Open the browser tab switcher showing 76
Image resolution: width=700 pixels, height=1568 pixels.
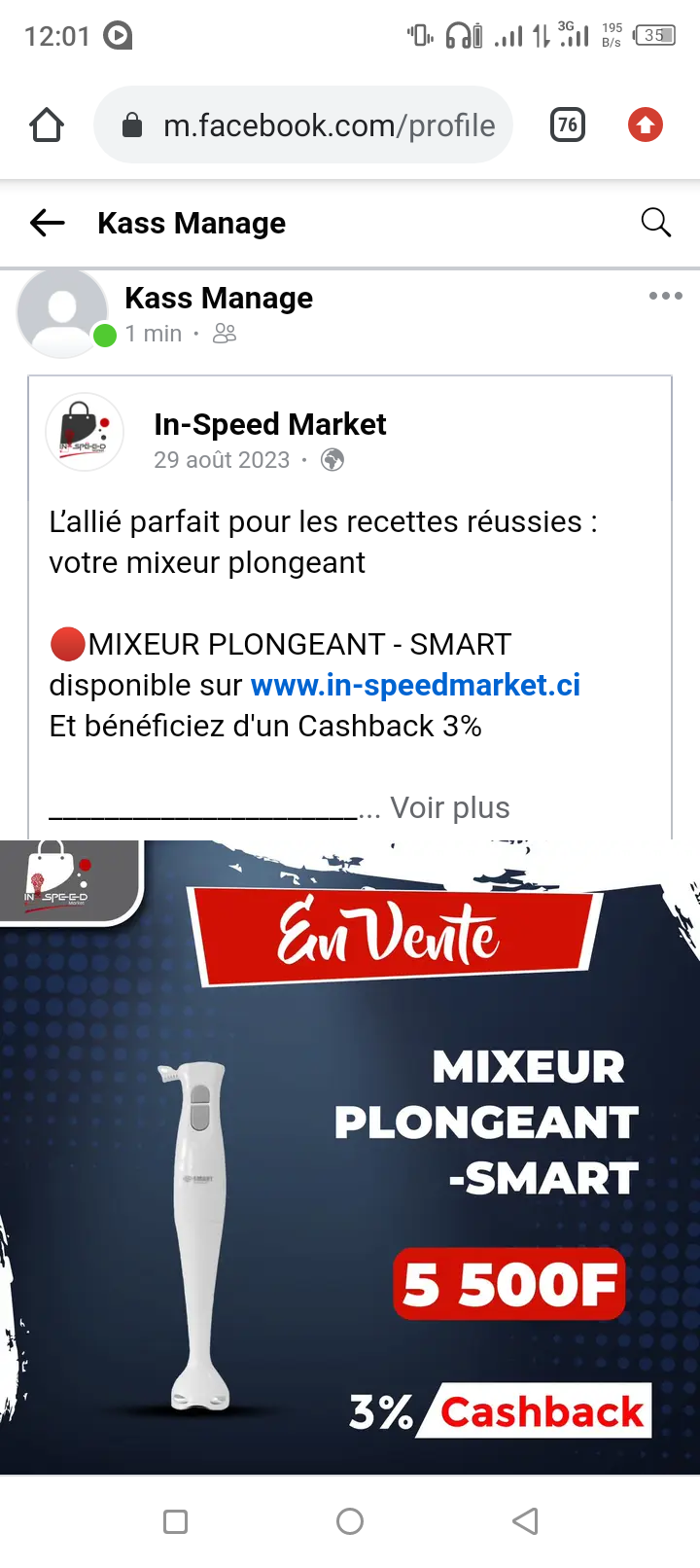tap(568, 125)
